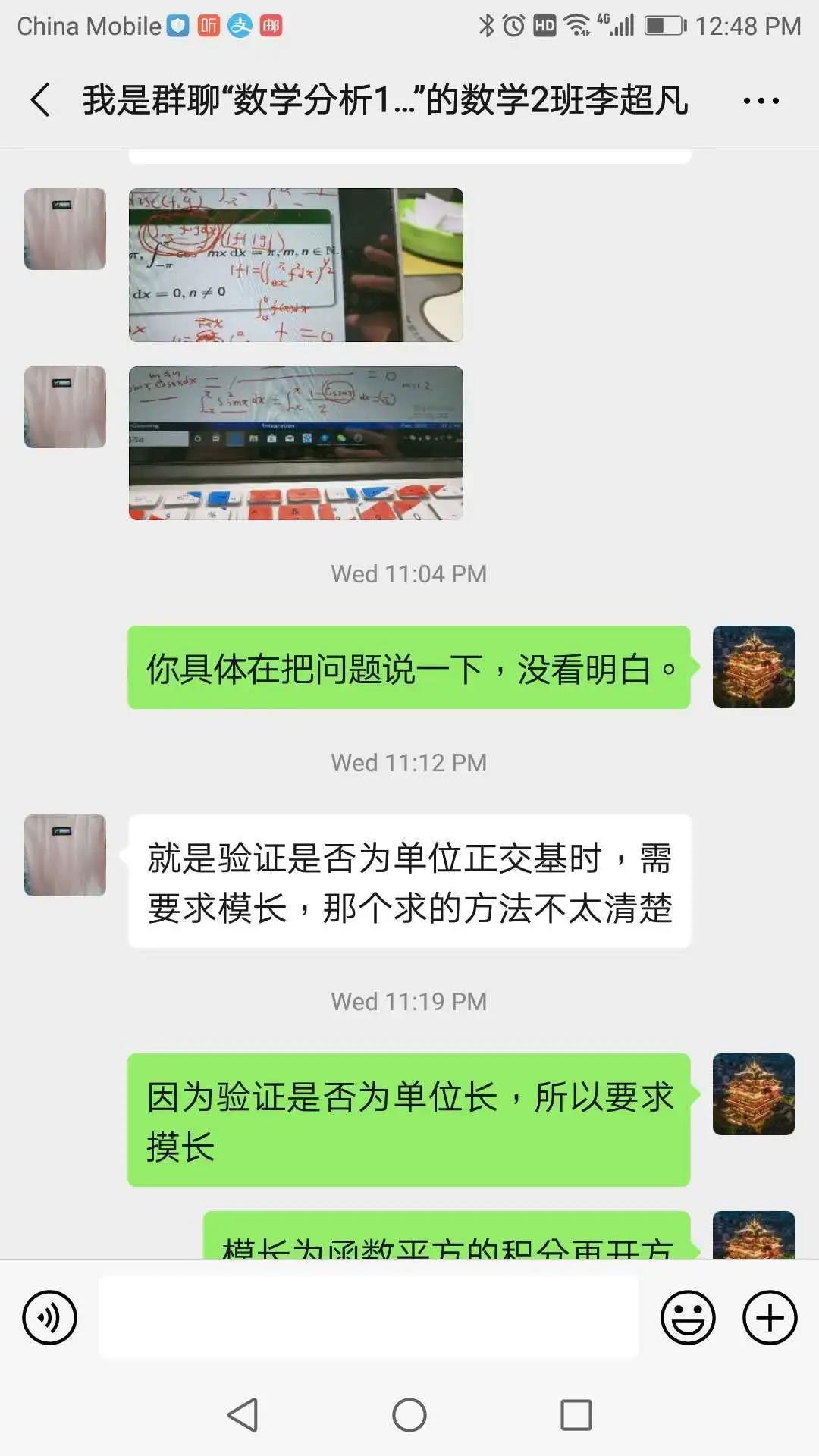The width and height of the screenshot is (819, 1456).
Task: Focus the message text field
Action: click(x=369, y=1317)
